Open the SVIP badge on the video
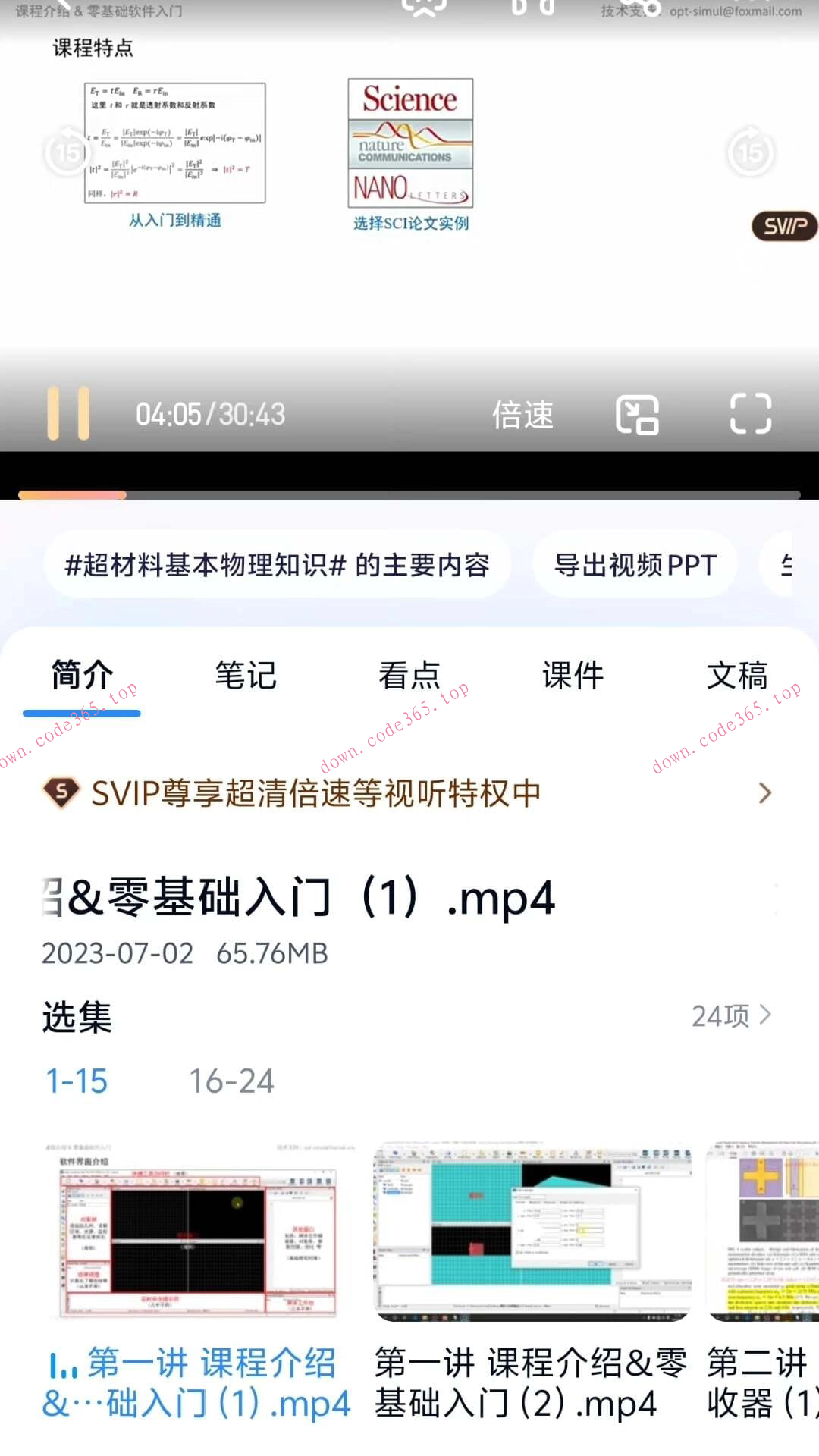 pyautogui.click(x=783, y=225)
